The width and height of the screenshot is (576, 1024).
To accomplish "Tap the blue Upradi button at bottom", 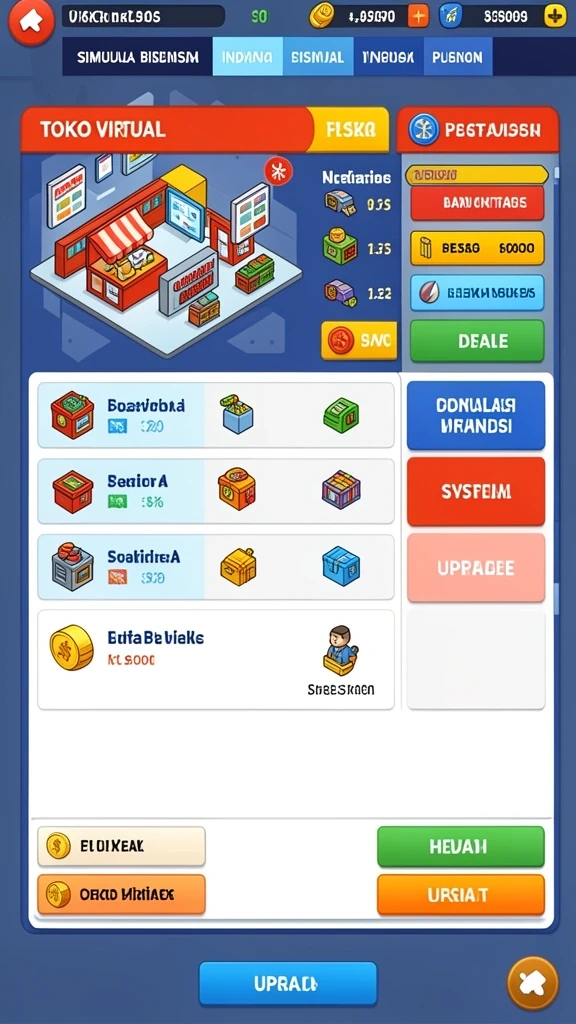I will pos(288,984).
